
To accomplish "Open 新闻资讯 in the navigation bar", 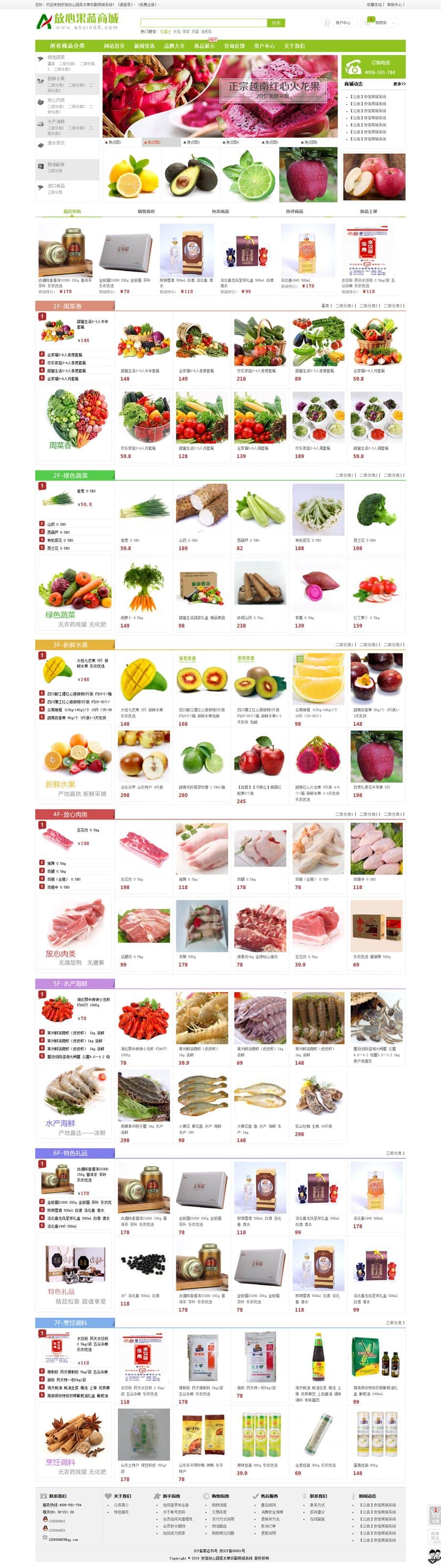I will [145, 46].
